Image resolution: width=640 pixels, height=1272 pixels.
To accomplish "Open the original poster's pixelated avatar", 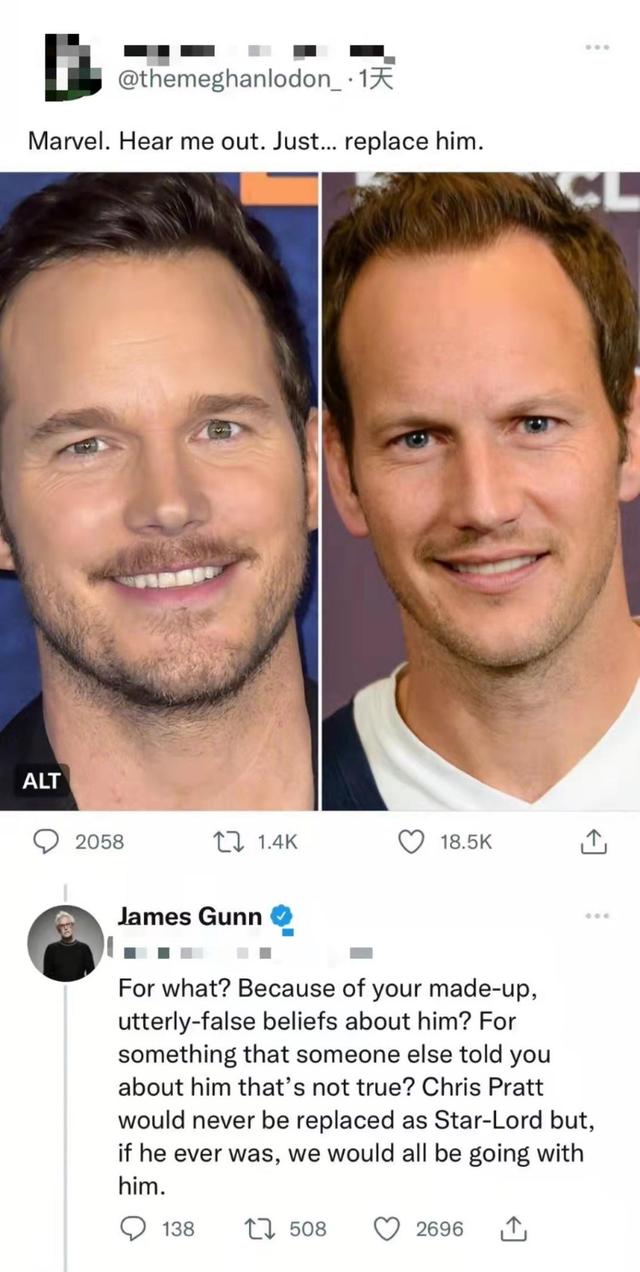I will [73, 66].
